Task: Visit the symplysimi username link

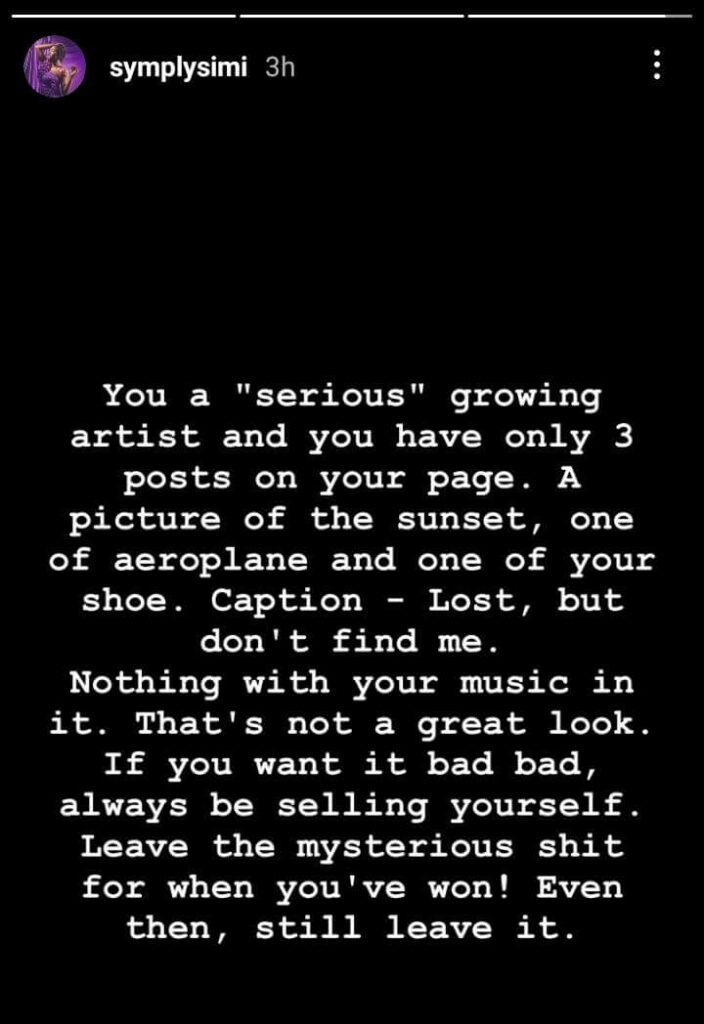Action: [178, 67]
